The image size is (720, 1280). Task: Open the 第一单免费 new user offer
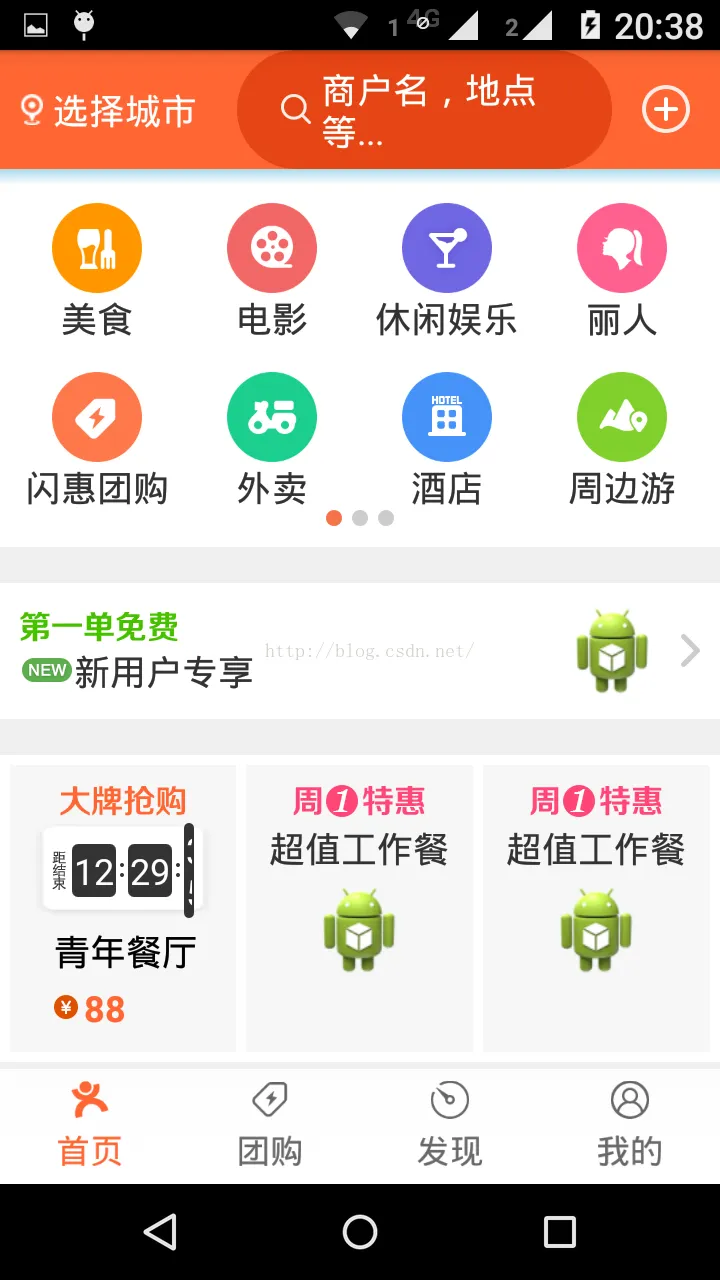[x=360, y=650]
